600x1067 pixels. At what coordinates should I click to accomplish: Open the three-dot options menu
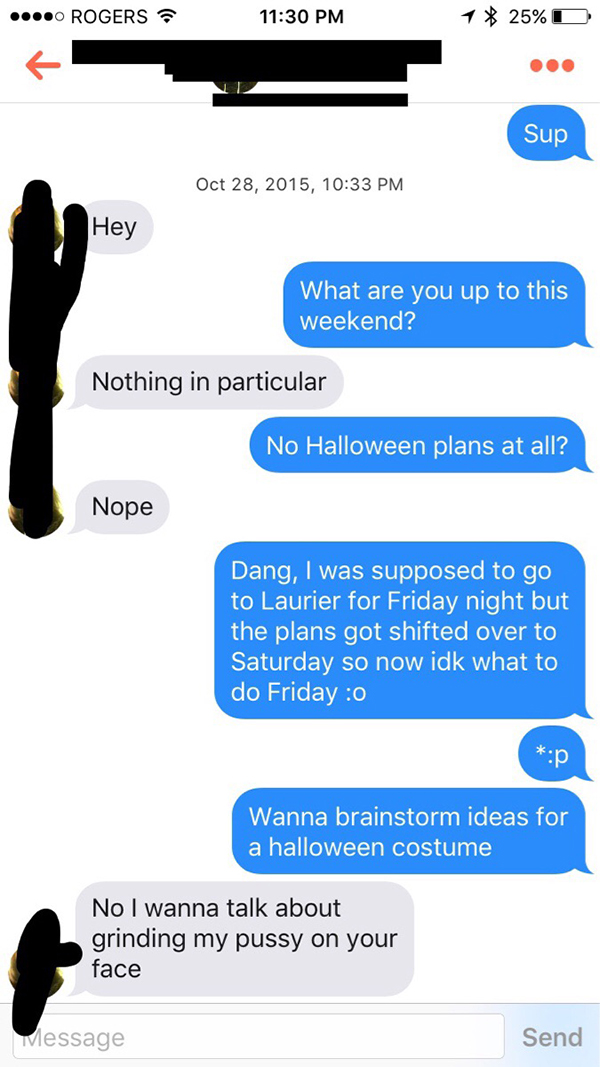click(x=552, y=65)
